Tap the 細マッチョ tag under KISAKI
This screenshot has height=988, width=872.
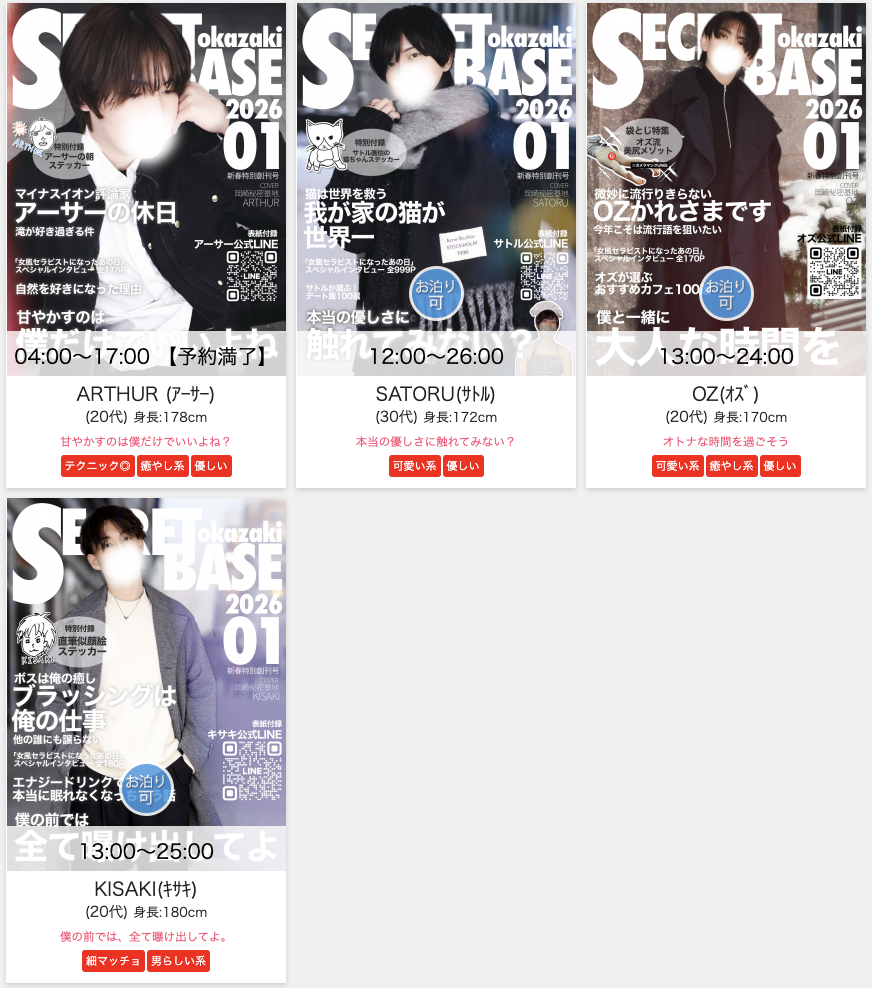(113, 961)
